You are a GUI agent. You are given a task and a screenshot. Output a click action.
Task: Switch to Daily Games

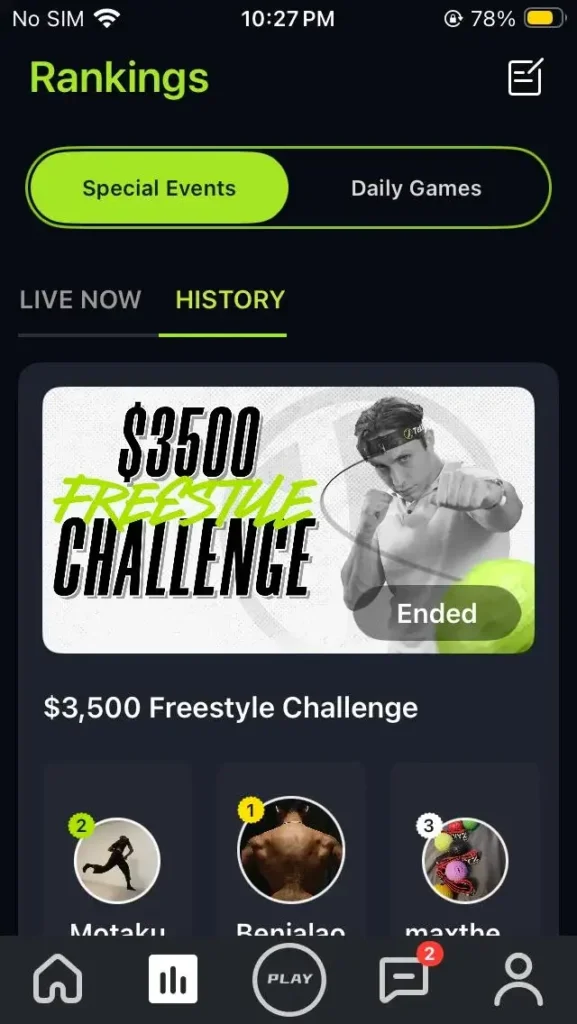(x=416, y=188)
